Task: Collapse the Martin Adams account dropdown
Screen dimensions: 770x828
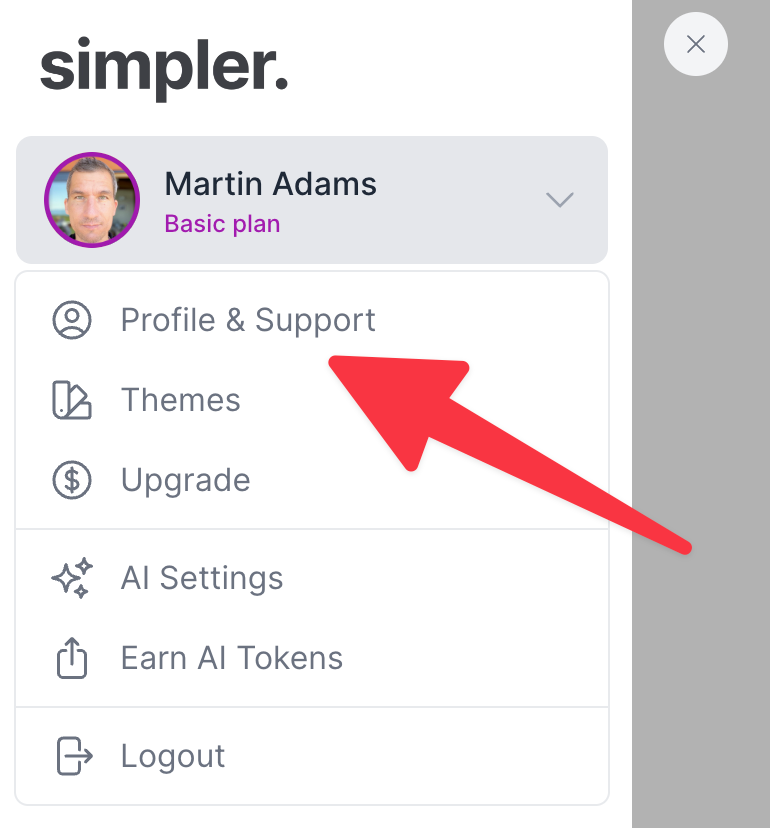Action: (x=559, y=199)
